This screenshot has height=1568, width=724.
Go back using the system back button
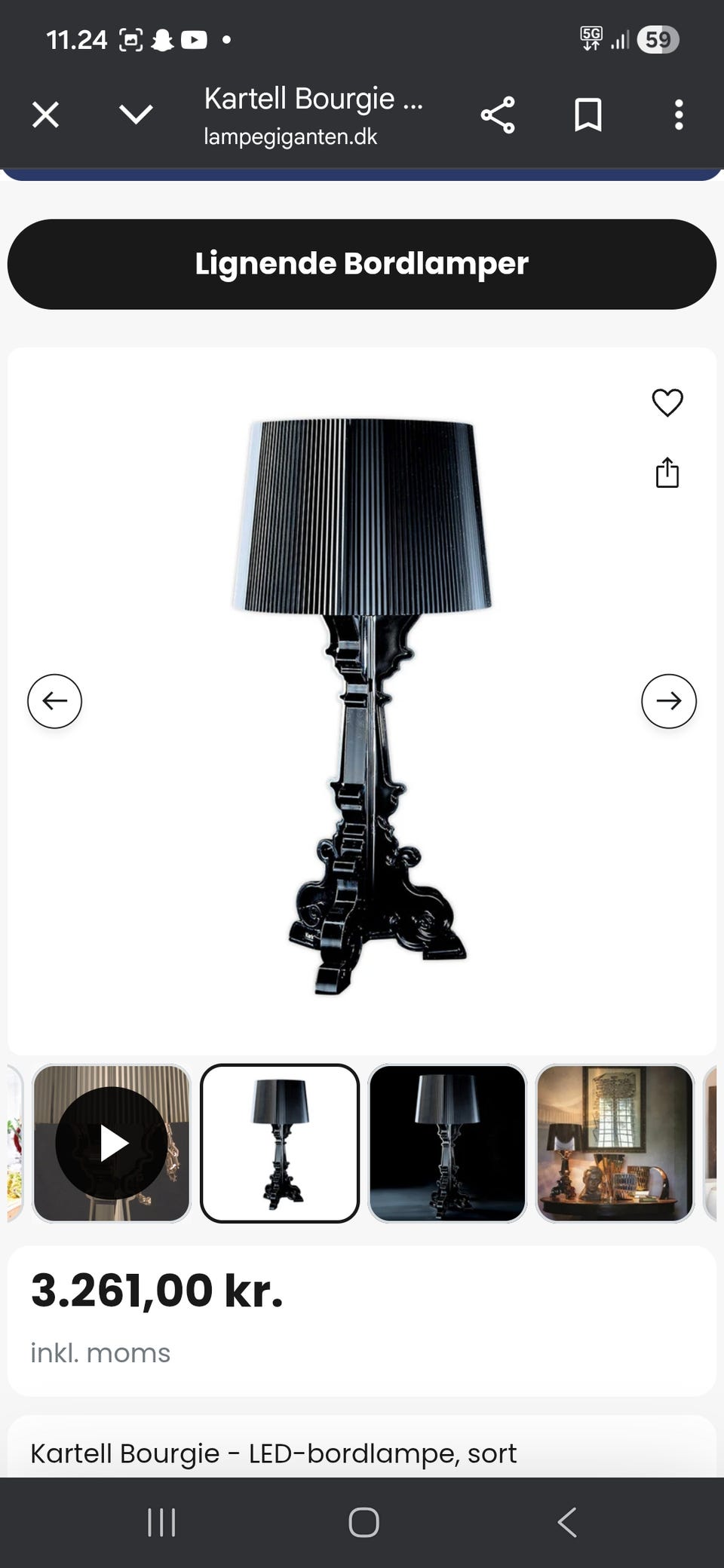coord(567,1522)
